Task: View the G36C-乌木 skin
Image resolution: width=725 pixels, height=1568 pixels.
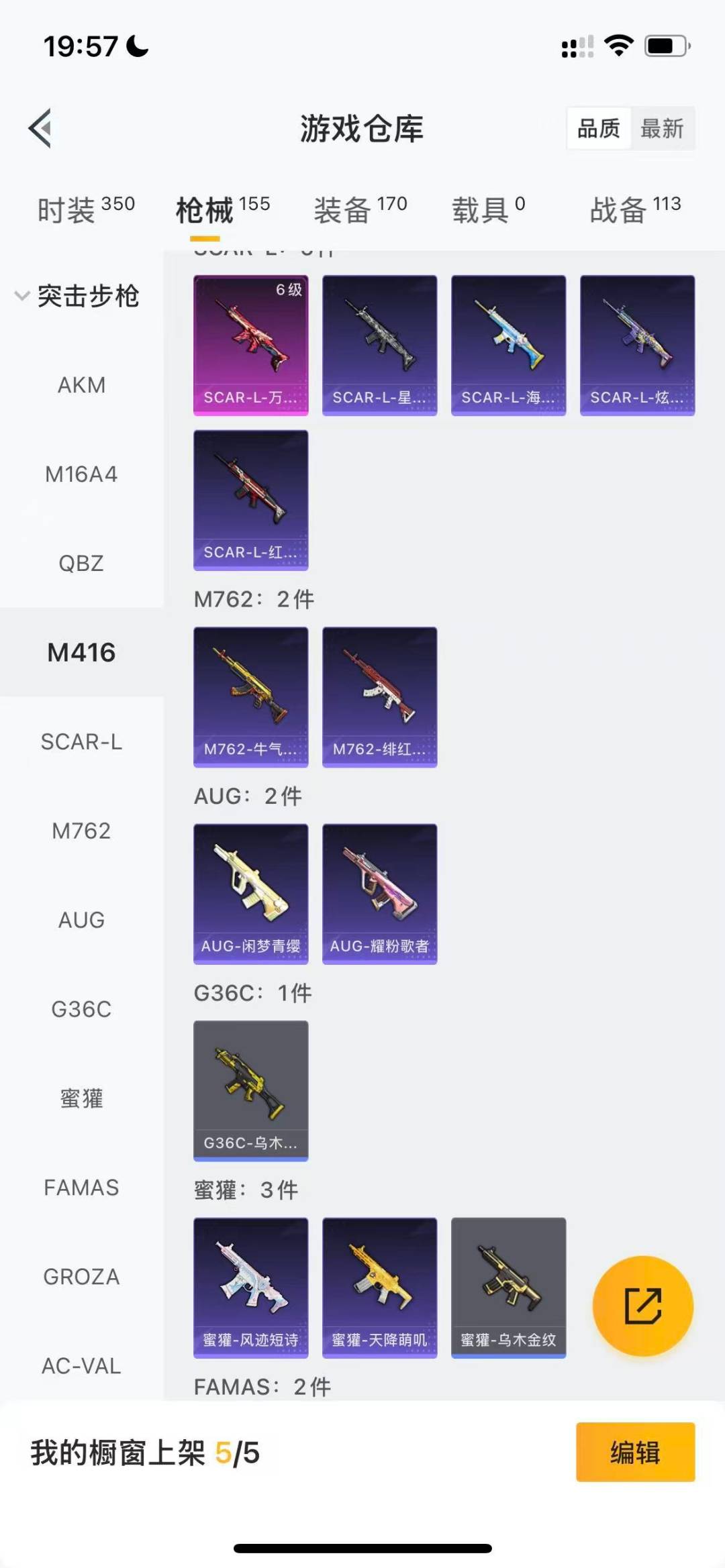Action: tap(251, 1090)
